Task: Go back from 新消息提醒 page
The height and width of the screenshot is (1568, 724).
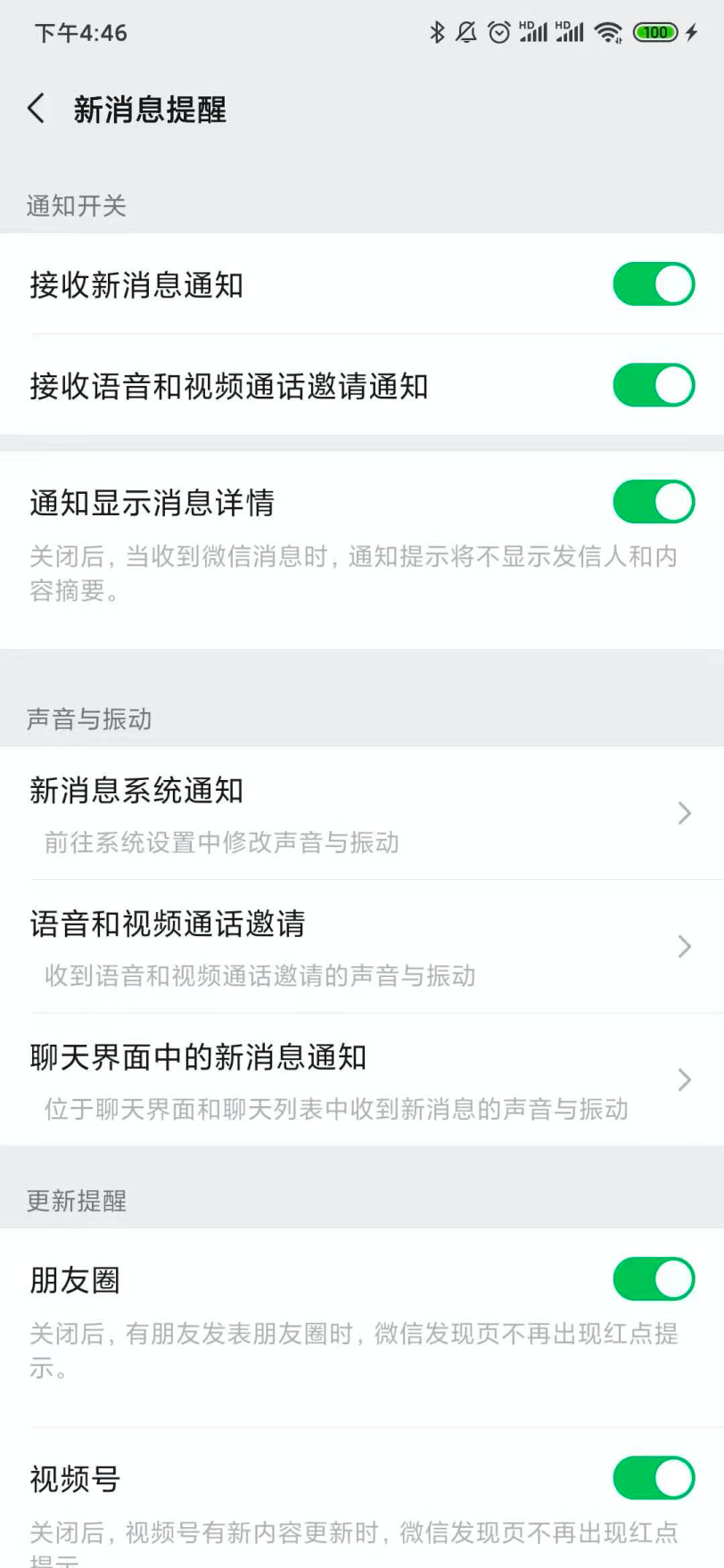Action: 37,109
